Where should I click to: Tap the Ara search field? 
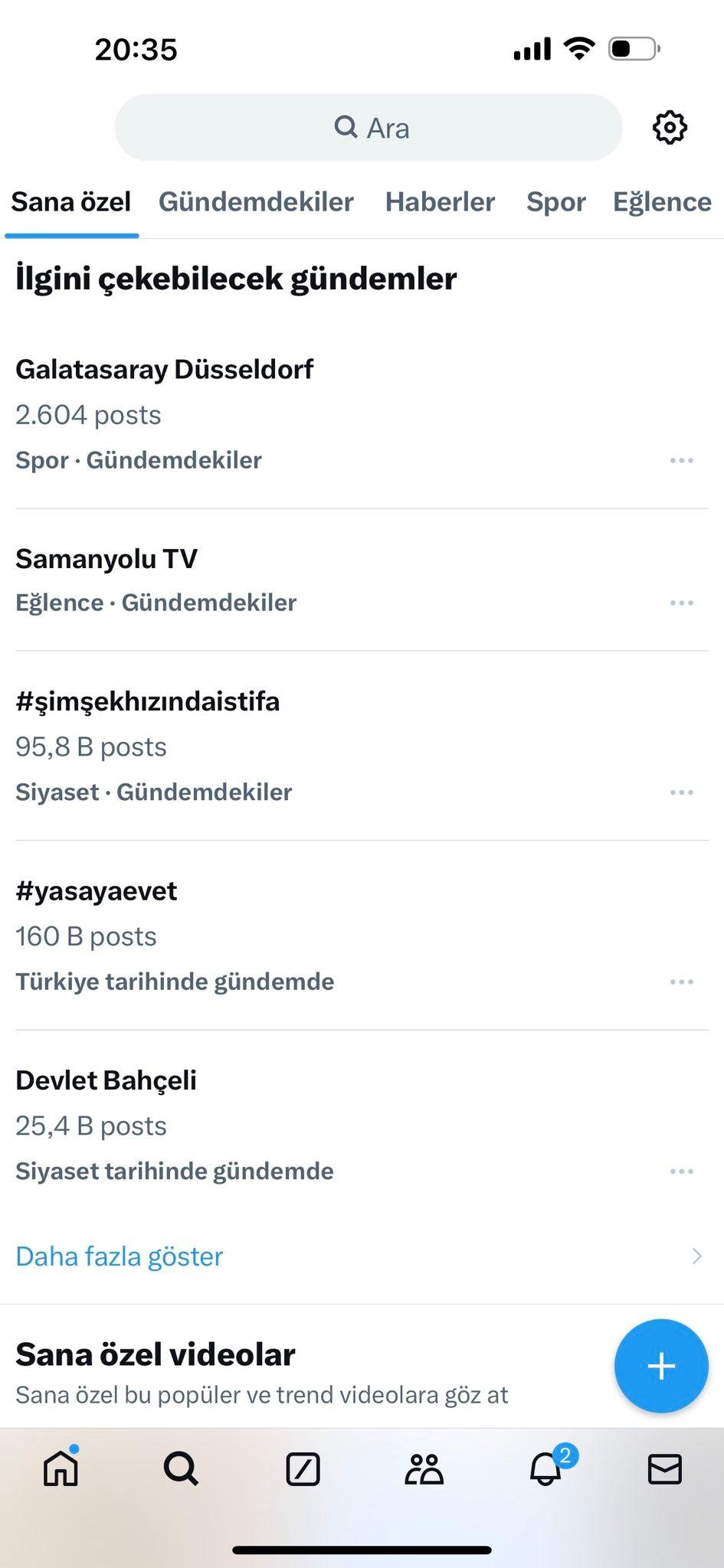(x=369, y=127)
